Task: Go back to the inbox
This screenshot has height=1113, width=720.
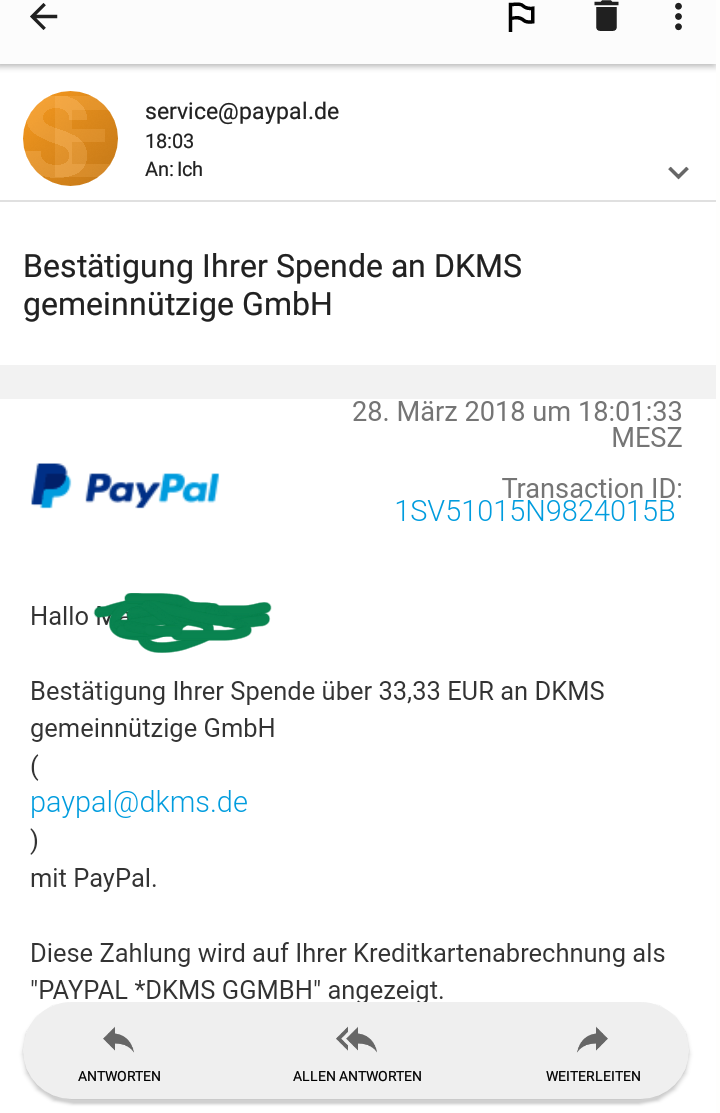Action: click(43, 16)
